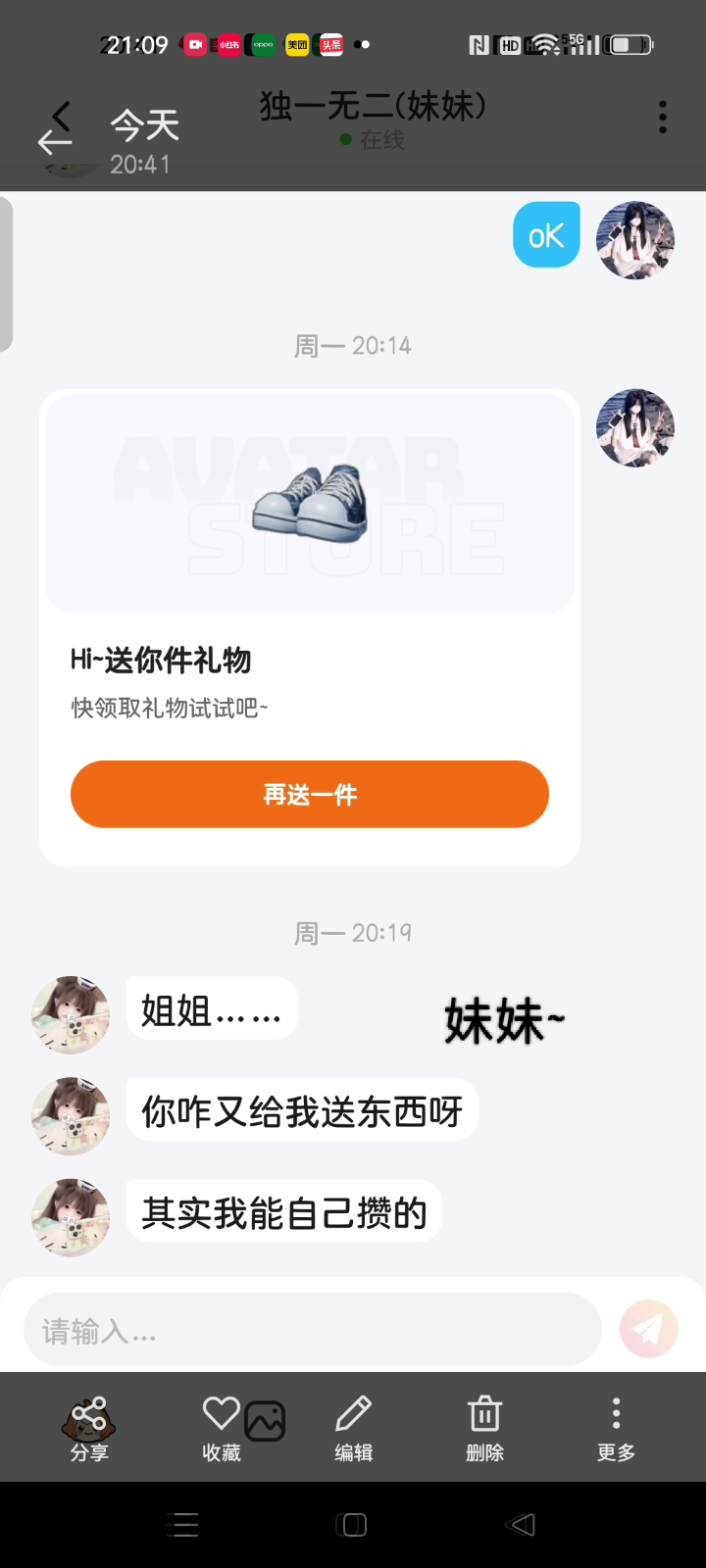Tap the system home button
The height and width of the screenshot is (1568, 706).
(x=352, y=1525)
